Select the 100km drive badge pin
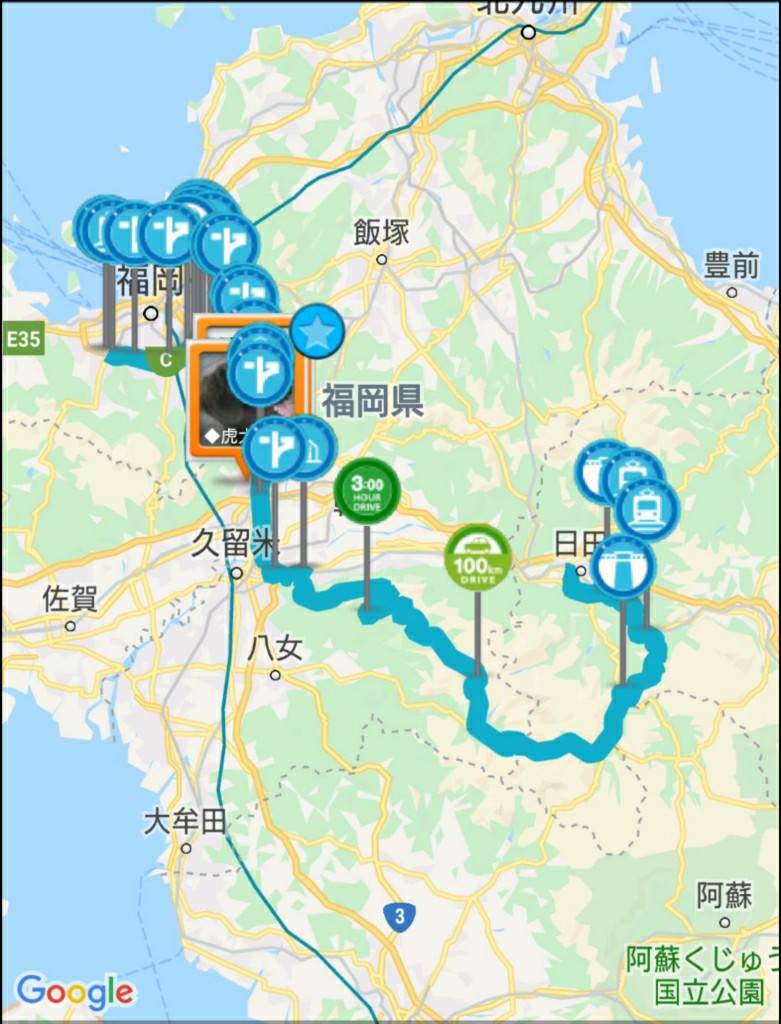This screenshot has width=781, height=1024. 478,558
